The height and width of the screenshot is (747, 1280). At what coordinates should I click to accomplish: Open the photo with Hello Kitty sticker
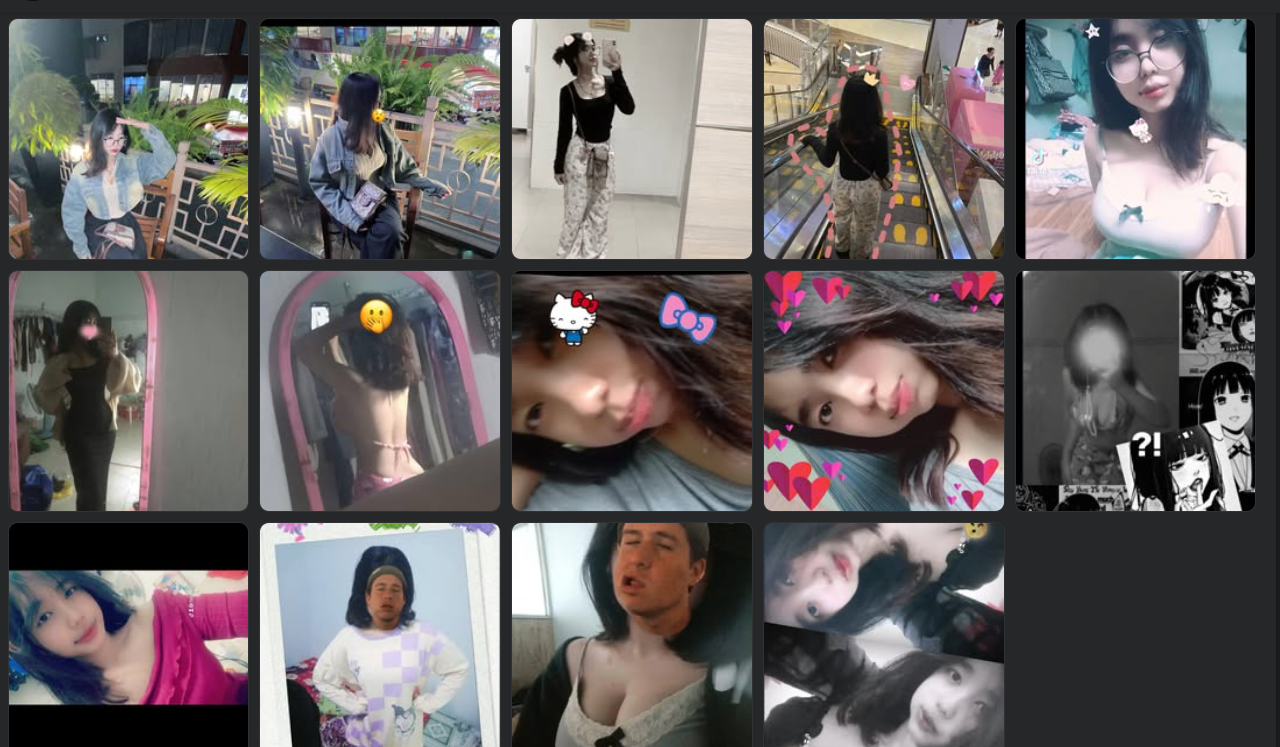tap(631, 391)
